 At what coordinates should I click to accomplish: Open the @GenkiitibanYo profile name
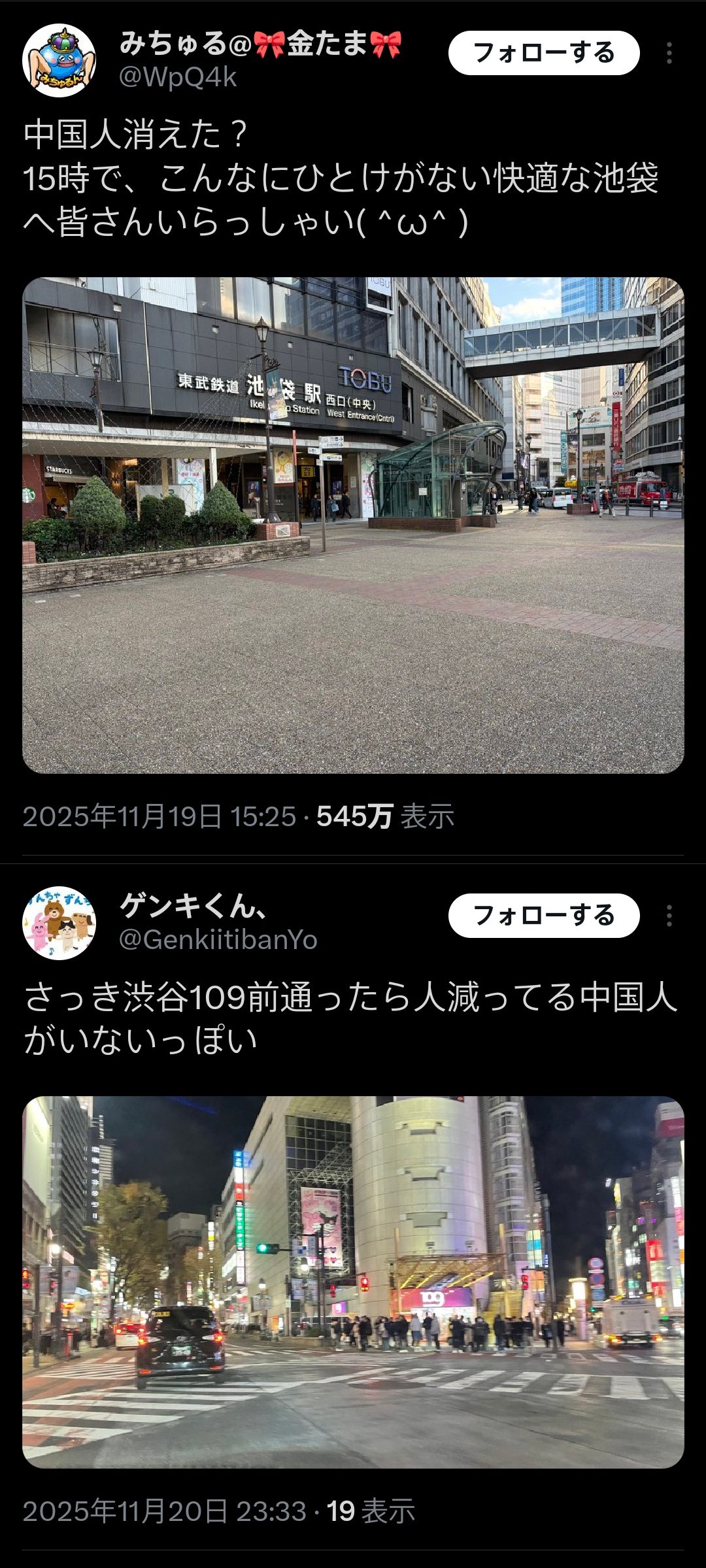[218, 940]
